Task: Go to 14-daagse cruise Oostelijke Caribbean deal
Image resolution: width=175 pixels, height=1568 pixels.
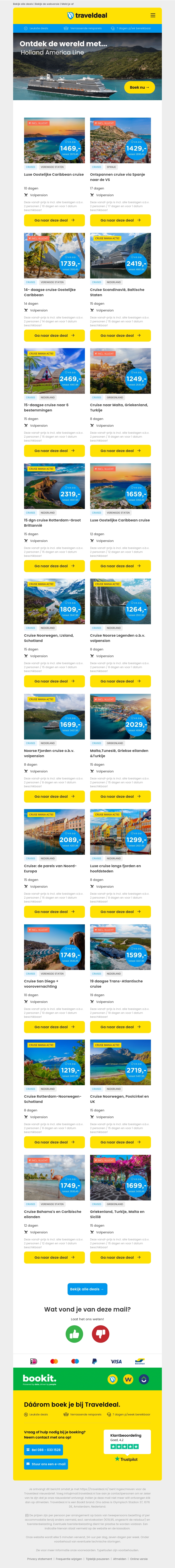Action: 54,335
